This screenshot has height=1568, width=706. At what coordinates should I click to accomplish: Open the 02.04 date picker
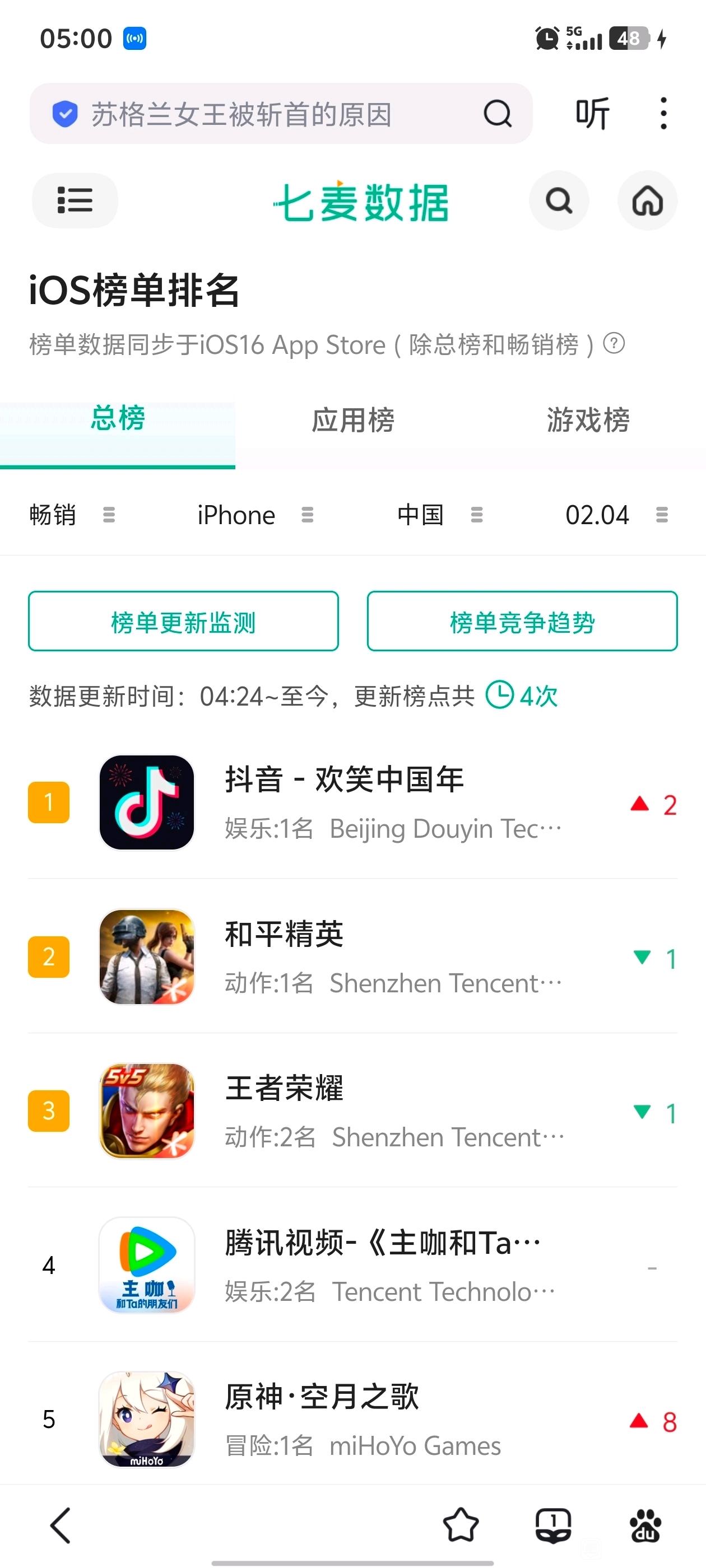[616, 515]
